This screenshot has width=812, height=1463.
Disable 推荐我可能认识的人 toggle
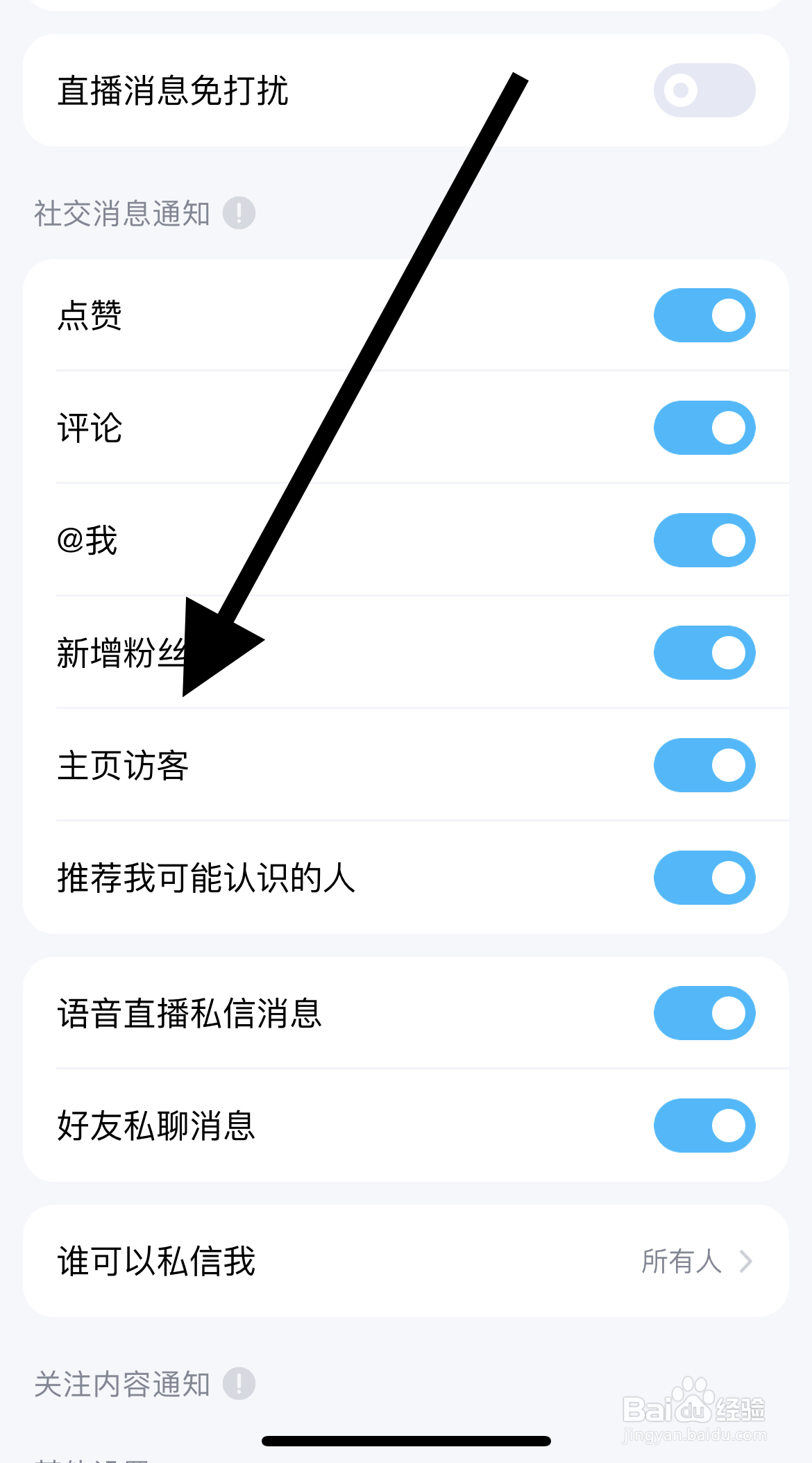click(x=704, y=878)
